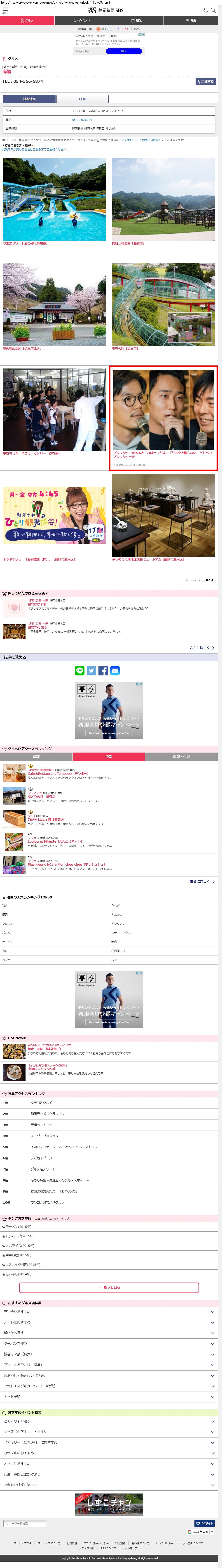Open the hamburger menu at top left
222x1568 pixels.
[x=5, y=10]
